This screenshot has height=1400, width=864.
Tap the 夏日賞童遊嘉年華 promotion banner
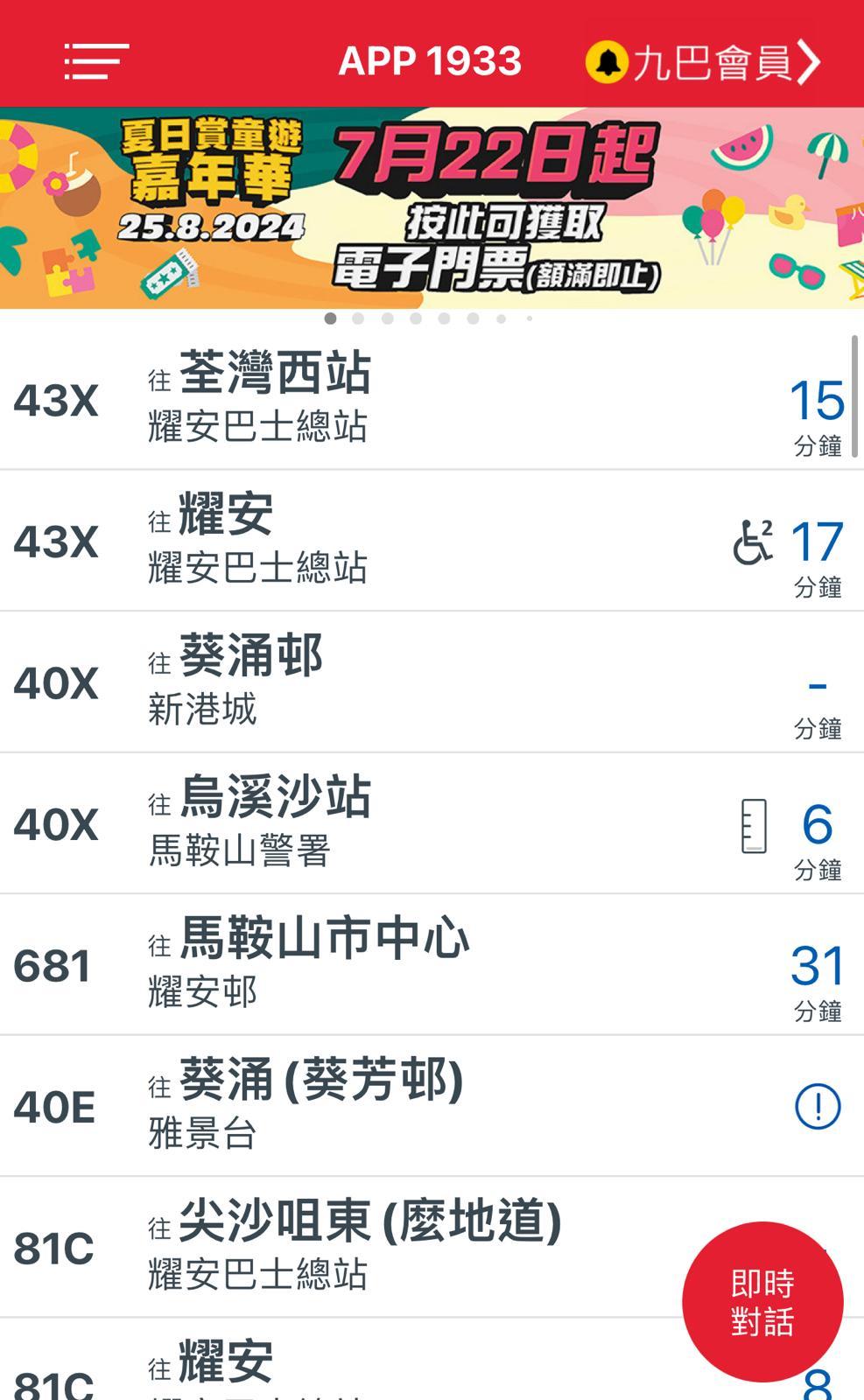[x=432, y=208]
